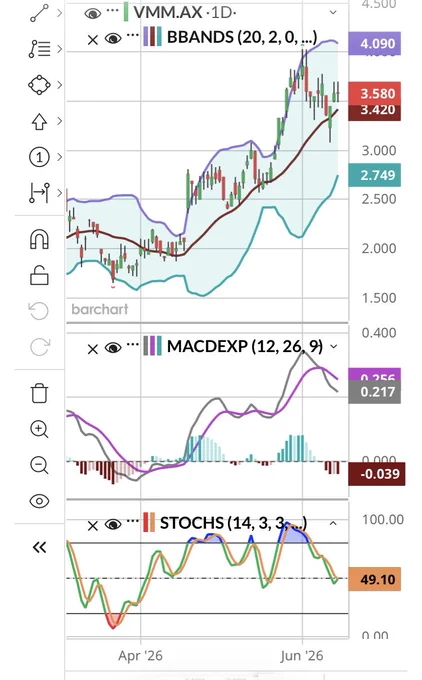Collapse the STOCHS pane chevron
The image size is (422, 680).
tap(333, 523)
